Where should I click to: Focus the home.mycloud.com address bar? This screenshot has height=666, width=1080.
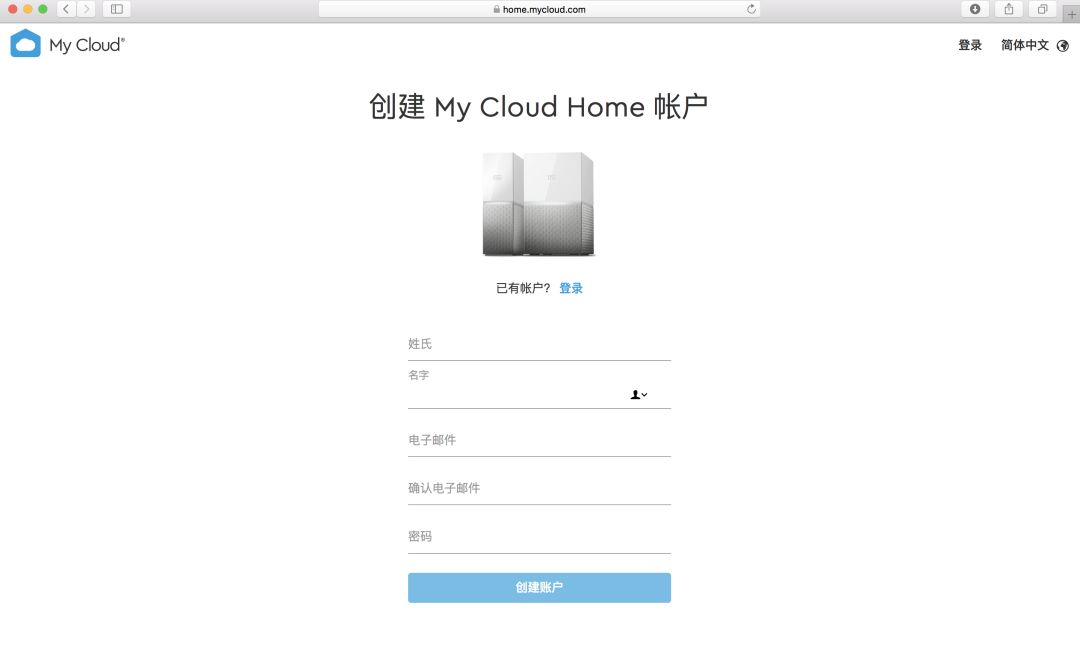[x=540, y=9]
